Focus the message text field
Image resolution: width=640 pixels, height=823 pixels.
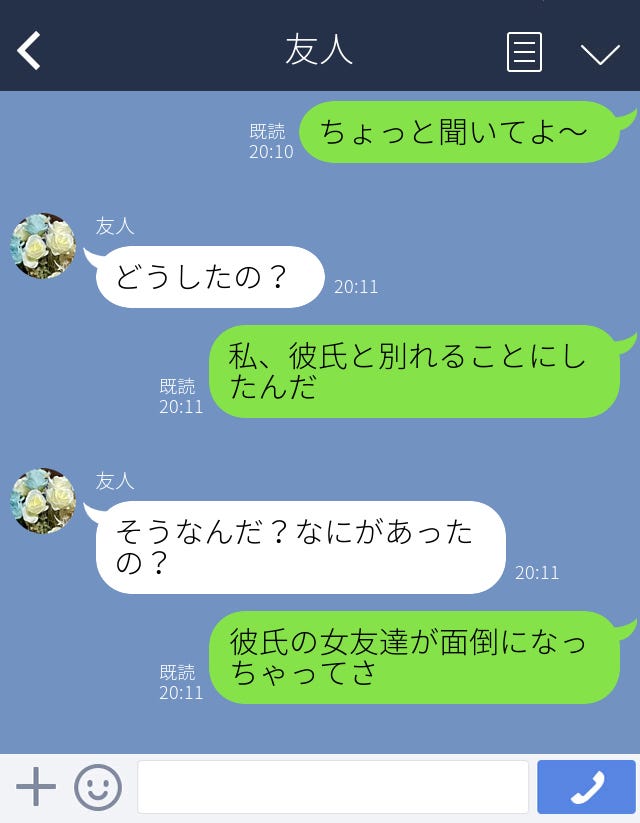[332, 787]
